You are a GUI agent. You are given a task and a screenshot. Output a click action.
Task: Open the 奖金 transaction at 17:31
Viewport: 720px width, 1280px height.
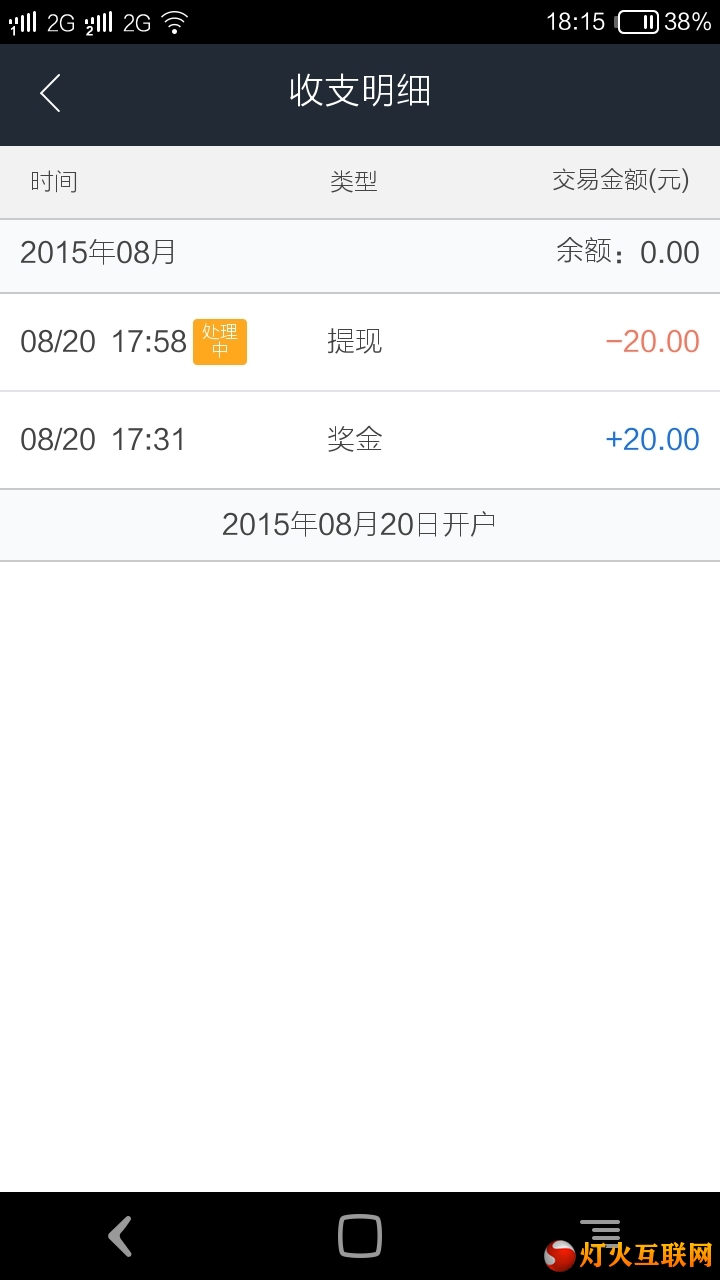(360, 440)
